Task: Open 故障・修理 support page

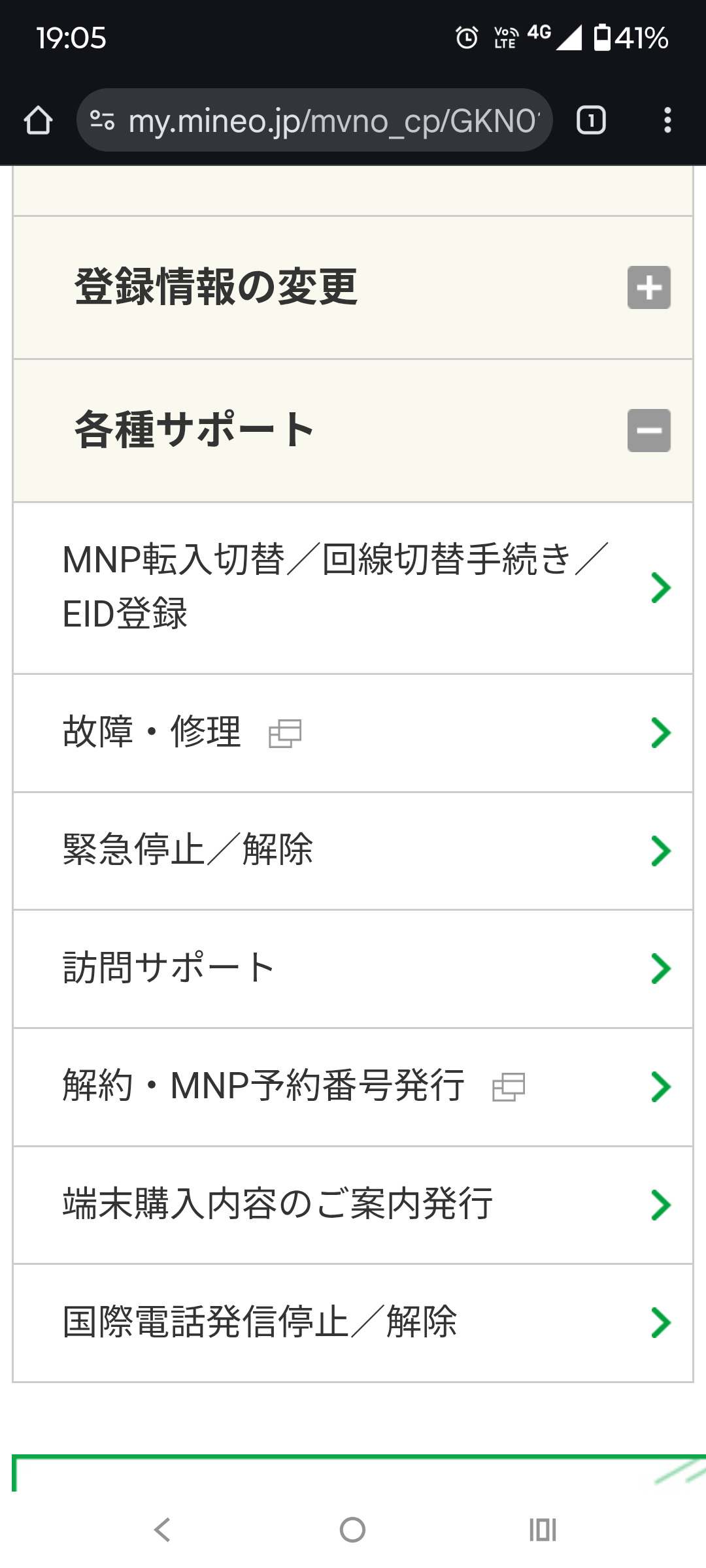Action: pyautogui.click(x=353, y=733)
